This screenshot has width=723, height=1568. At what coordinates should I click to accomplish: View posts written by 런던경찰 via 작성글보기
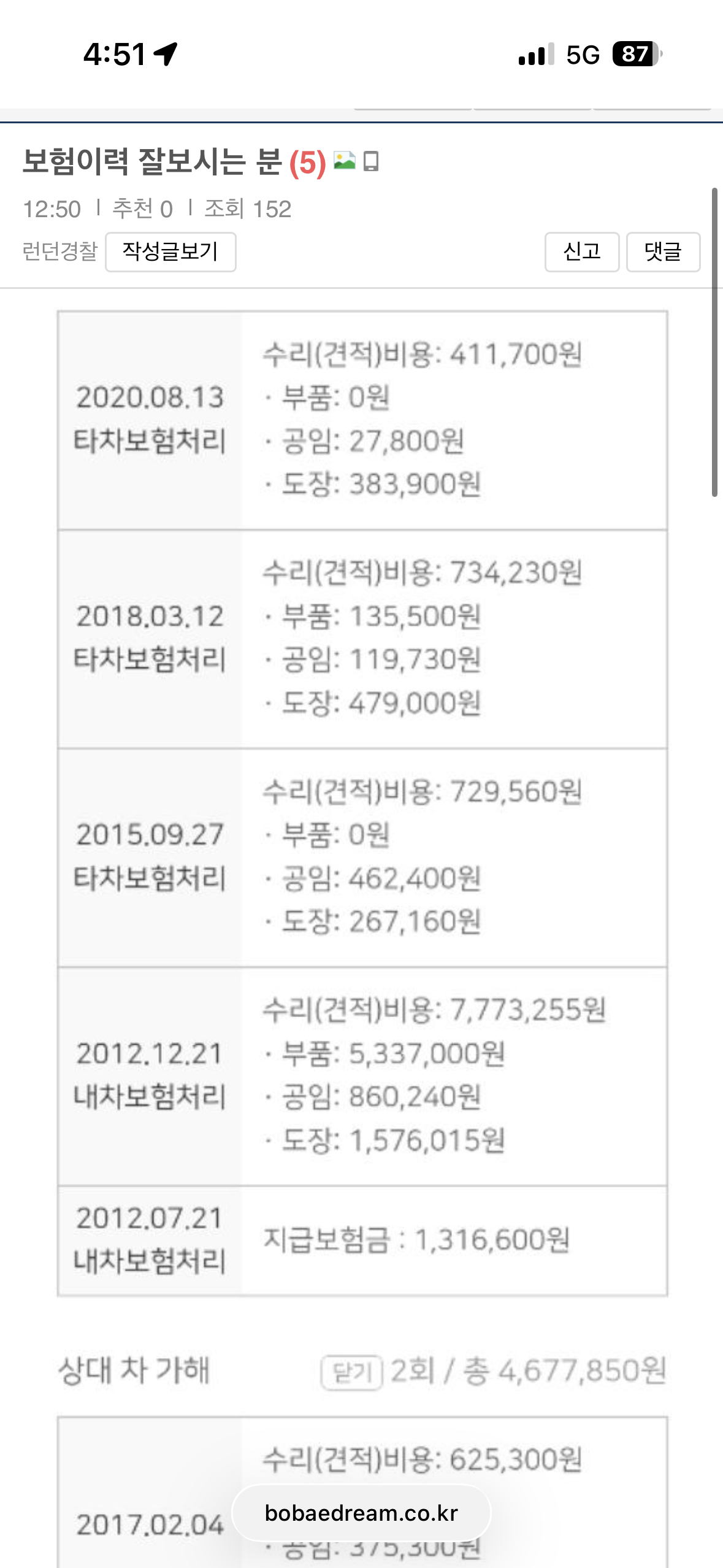tap(170, 252)
